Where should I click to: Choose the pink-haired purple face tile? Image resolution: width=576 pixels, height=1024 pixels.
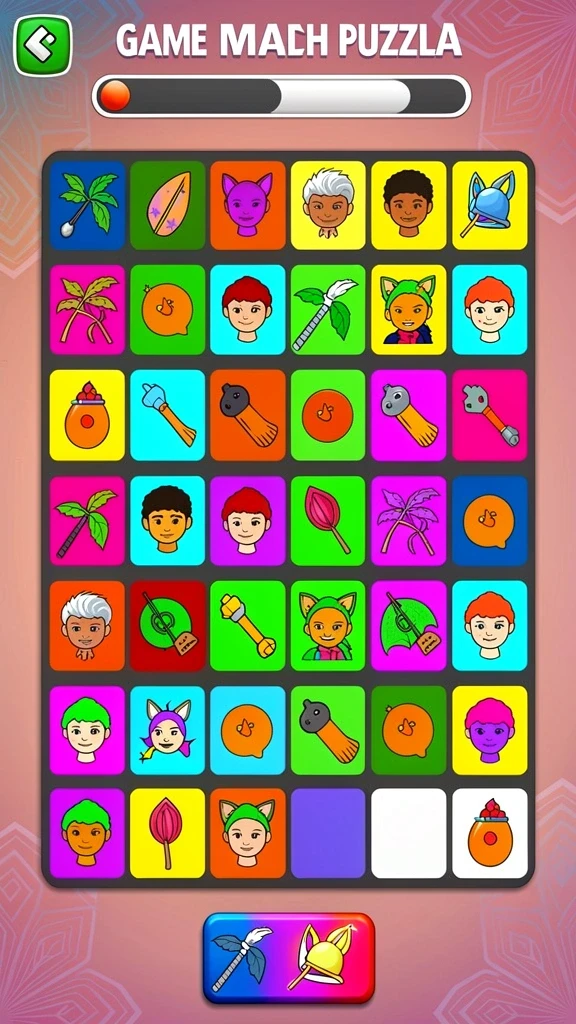(x=490, y=730)
